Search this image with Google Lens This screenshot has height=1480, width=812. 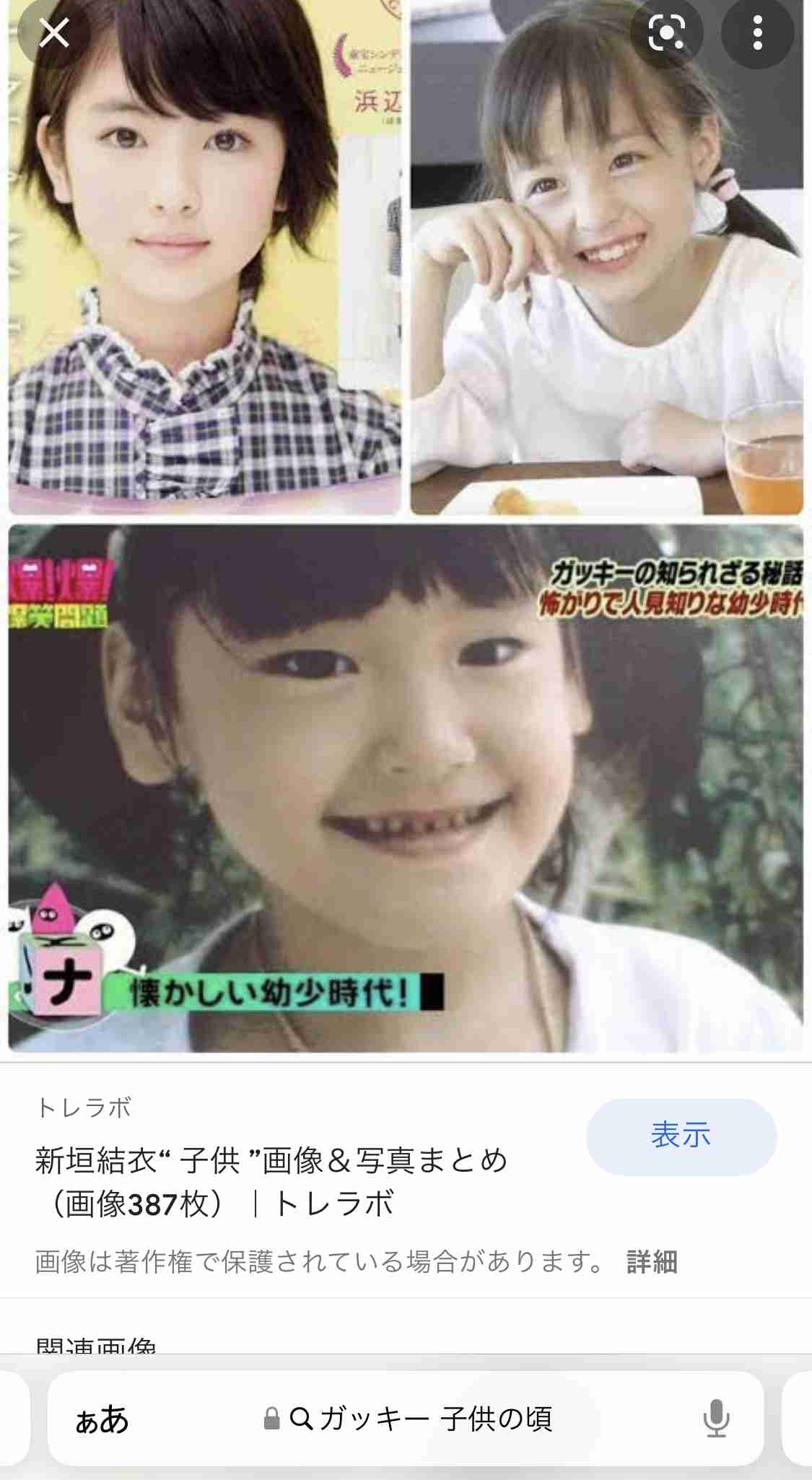(665, 33)
